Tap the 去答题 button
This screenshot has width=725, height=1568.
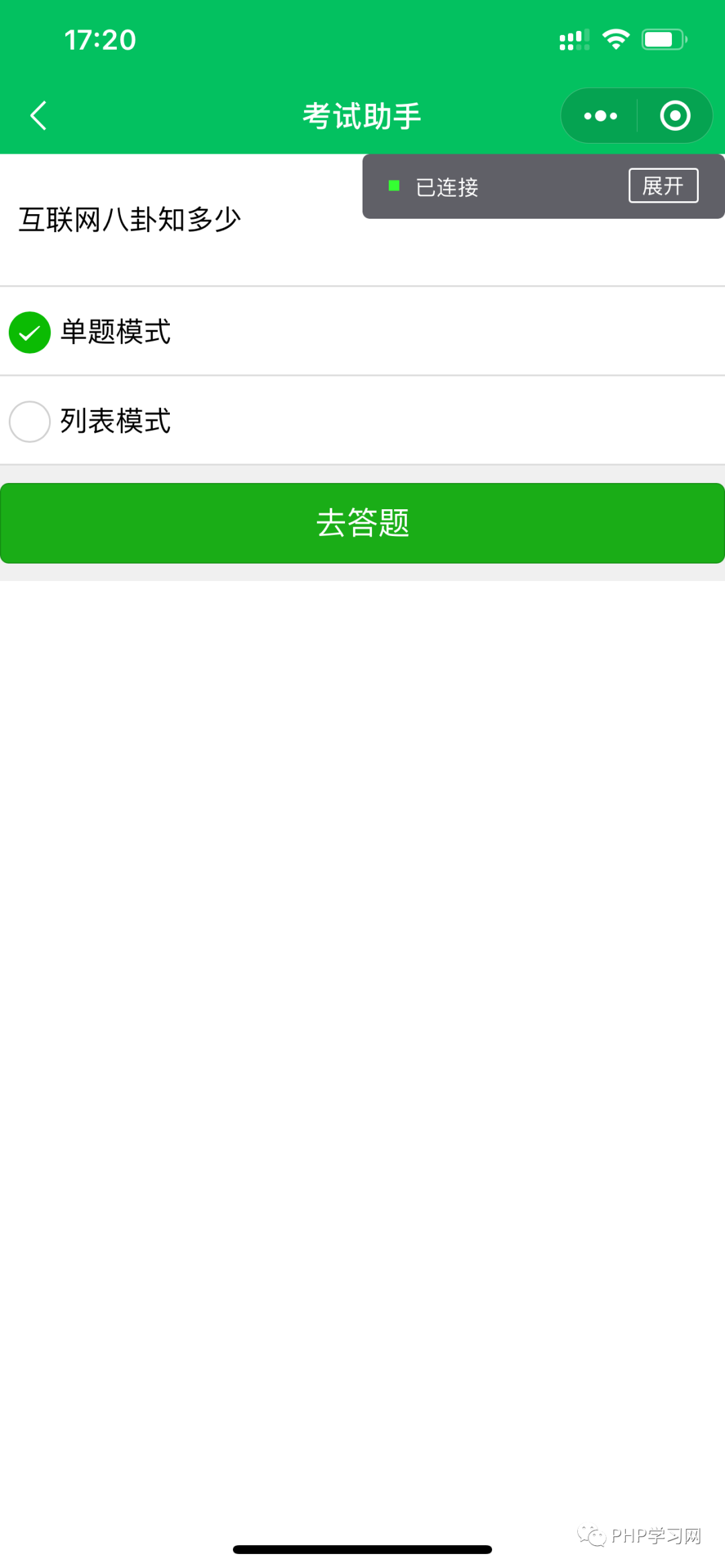[362, 523]
